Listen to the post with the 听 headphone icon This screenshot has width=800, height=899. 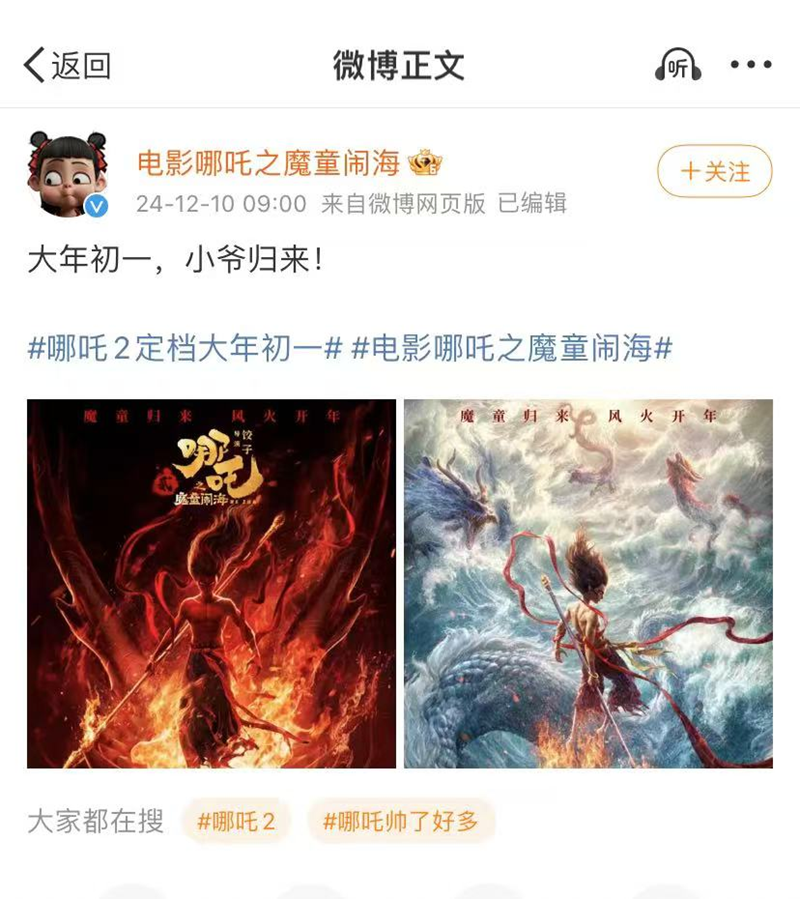coord(678,66)
